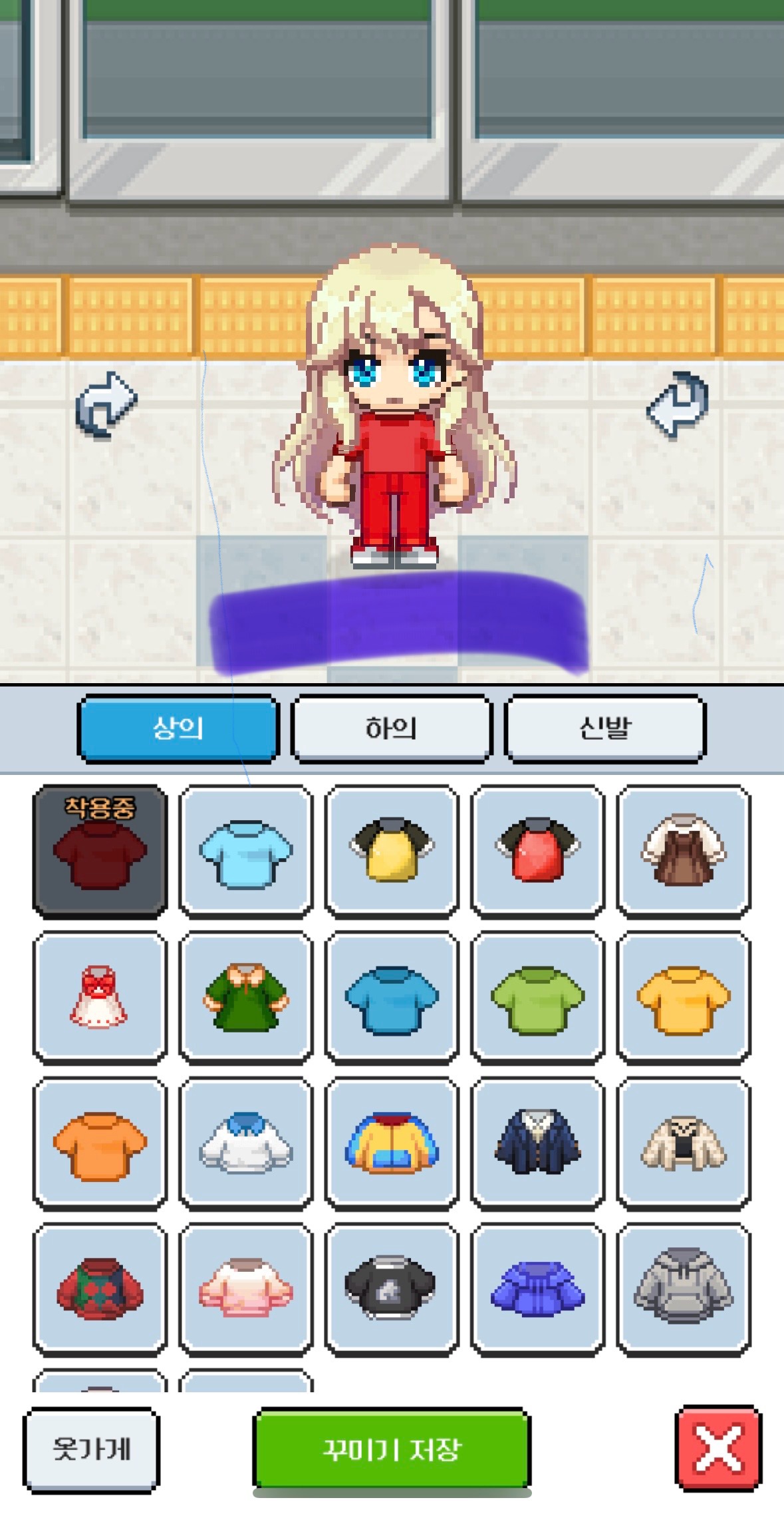784x1514 pixels.
Task: Pick the yellow raglan shirt
Action: [392, 852]
